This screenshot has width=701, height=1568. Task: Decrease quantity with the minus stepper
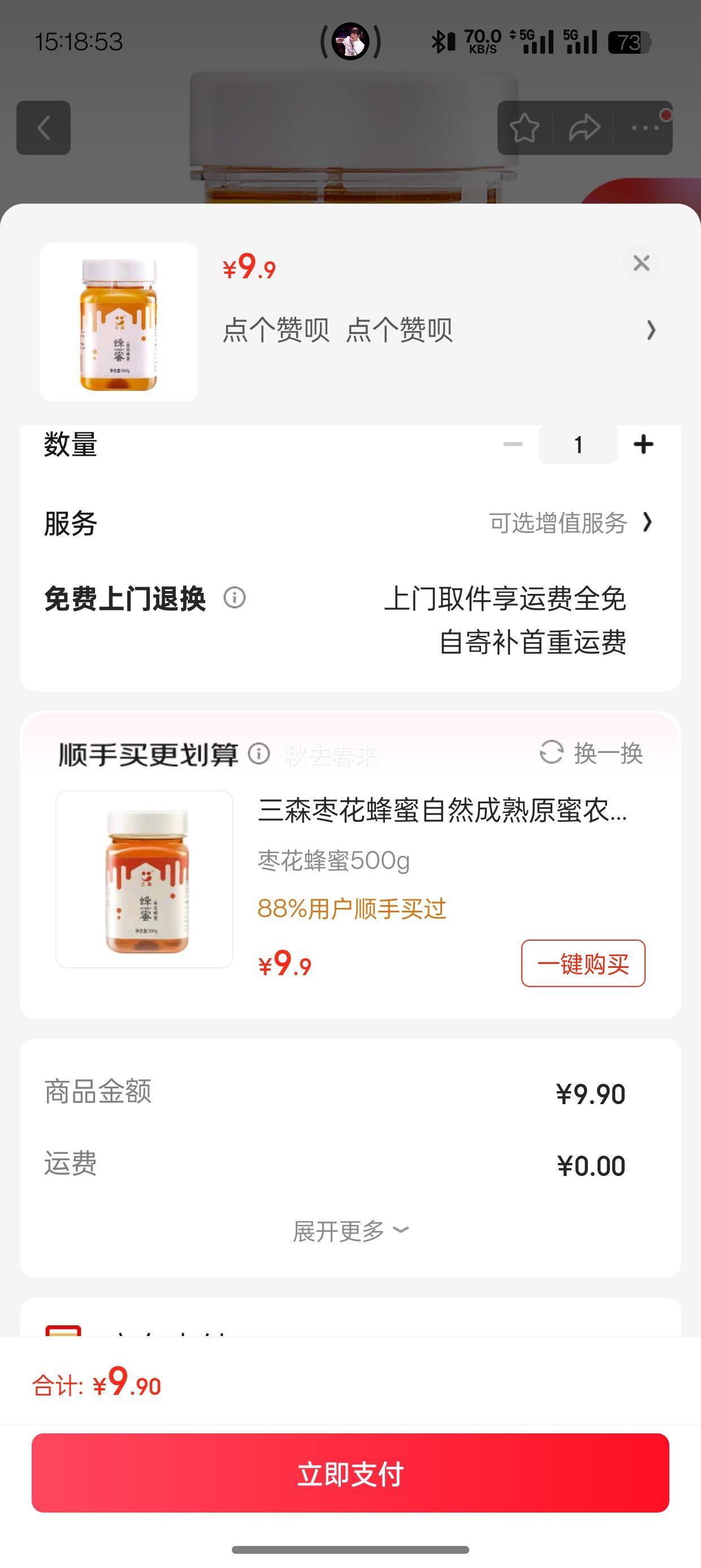[x=513, y=445]
